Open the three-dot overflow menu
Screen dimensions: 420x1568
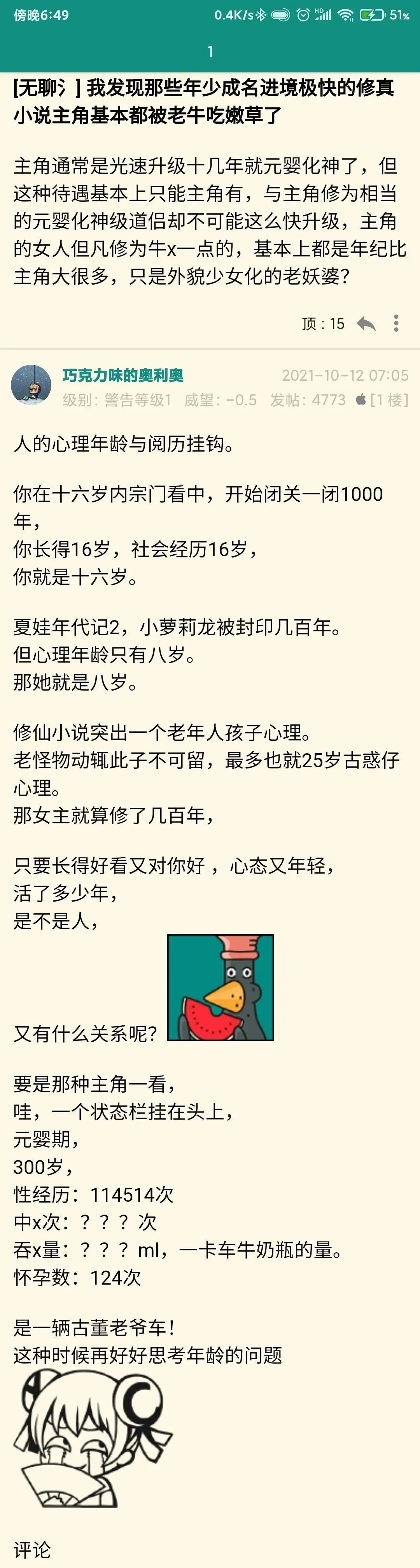396,323
